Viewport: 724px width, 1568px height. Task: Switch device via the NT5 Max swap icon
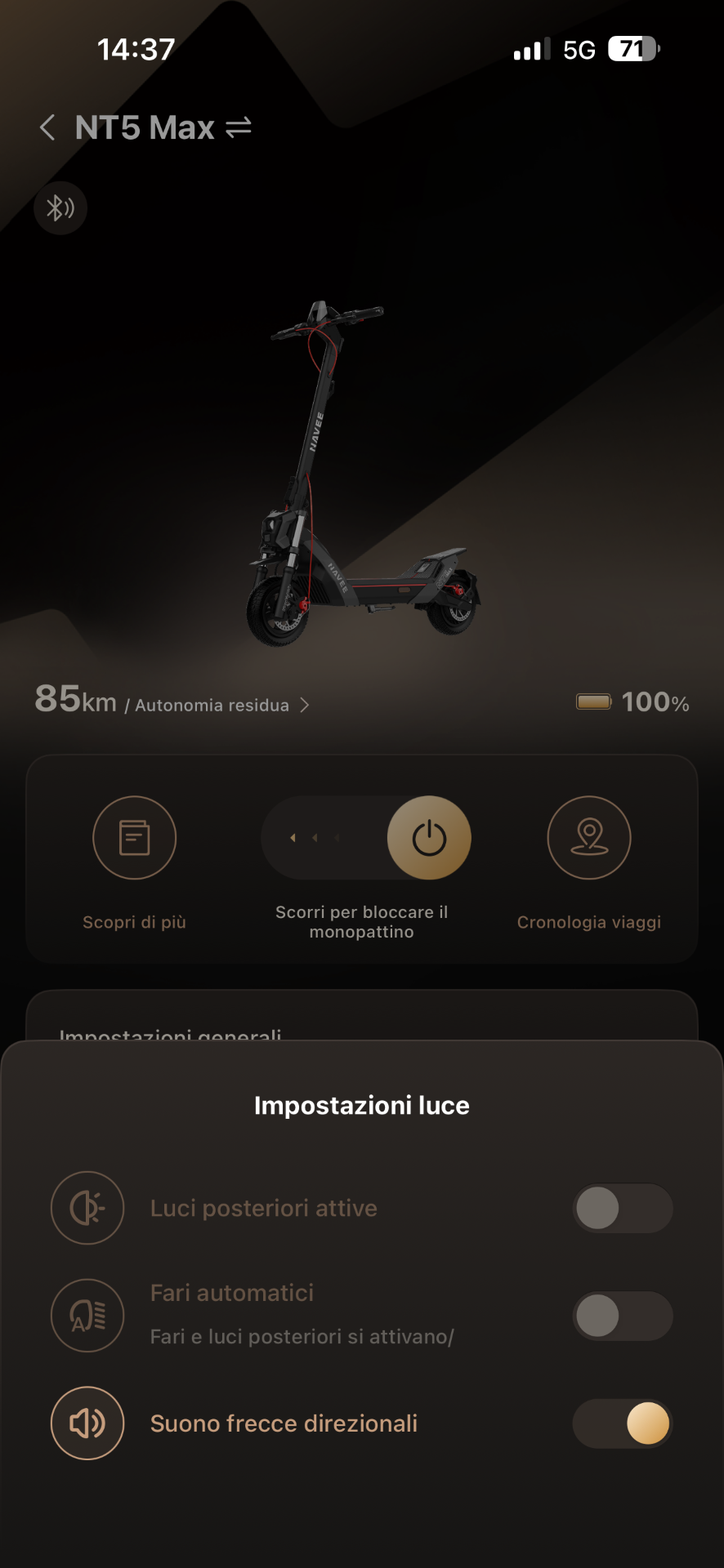239,127
